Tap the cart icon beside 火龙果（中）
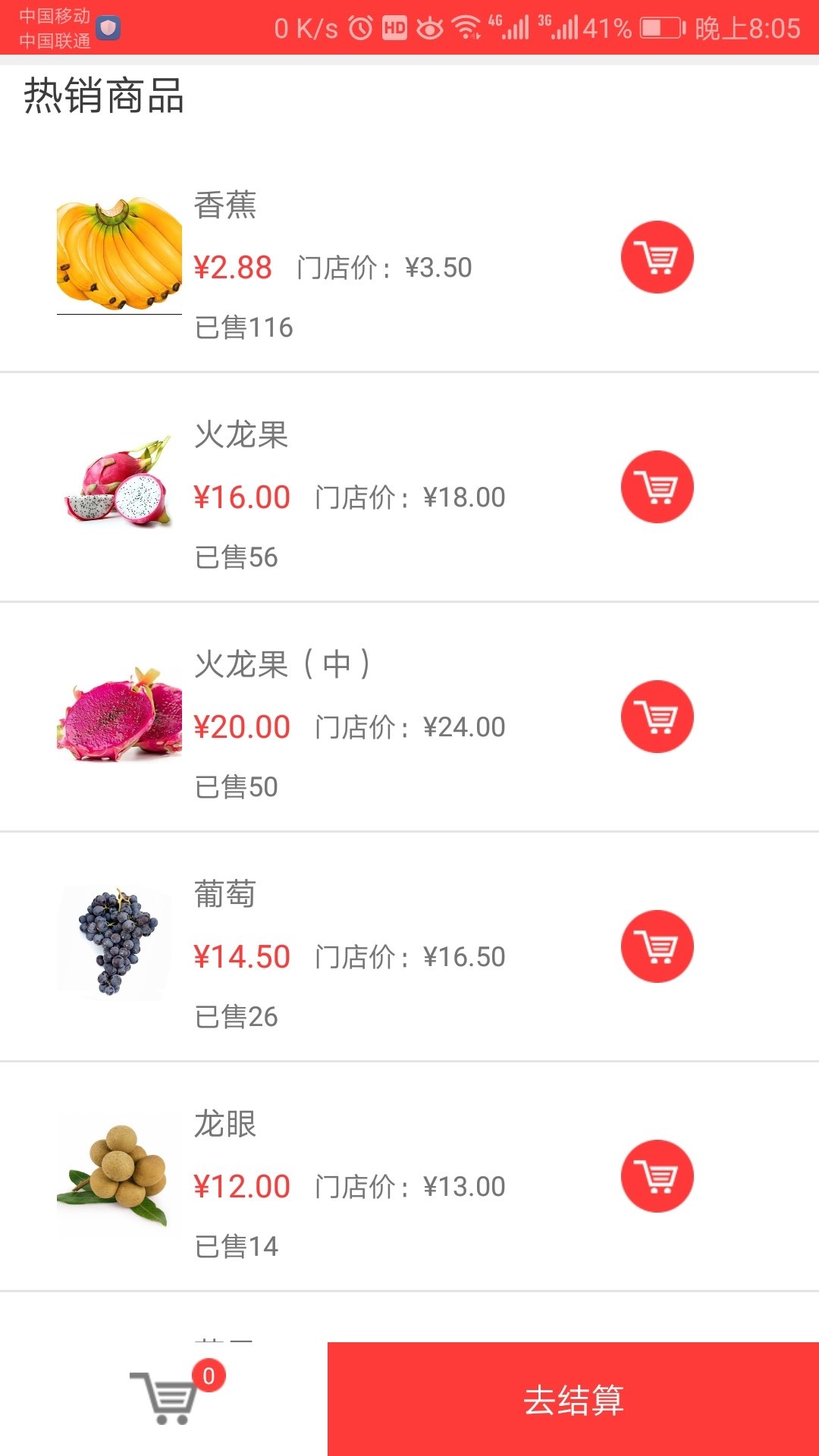819x1456 pixels. [657, 717]
